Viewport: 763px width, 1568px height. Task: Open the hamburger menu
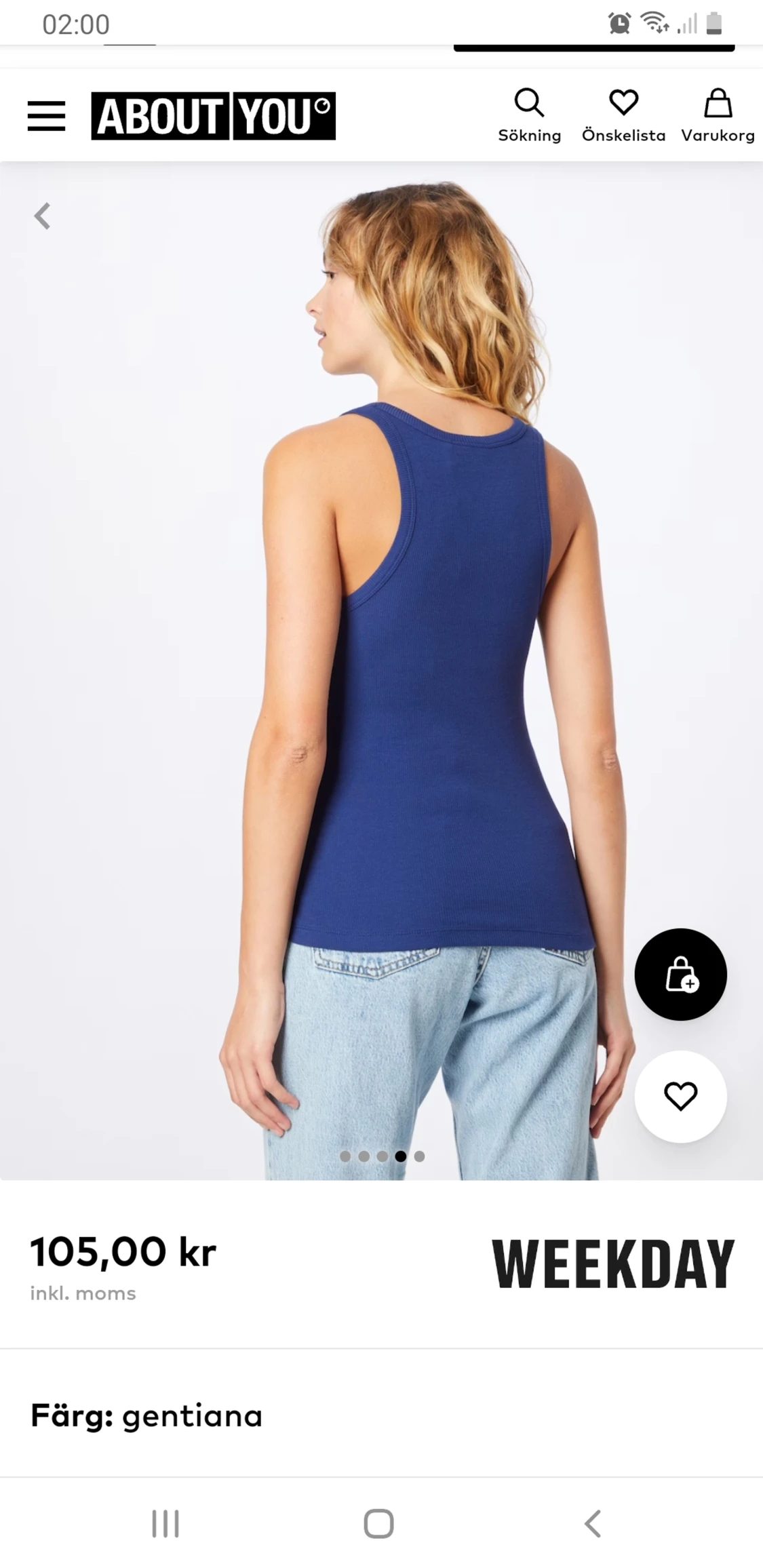tap(46, 116)
